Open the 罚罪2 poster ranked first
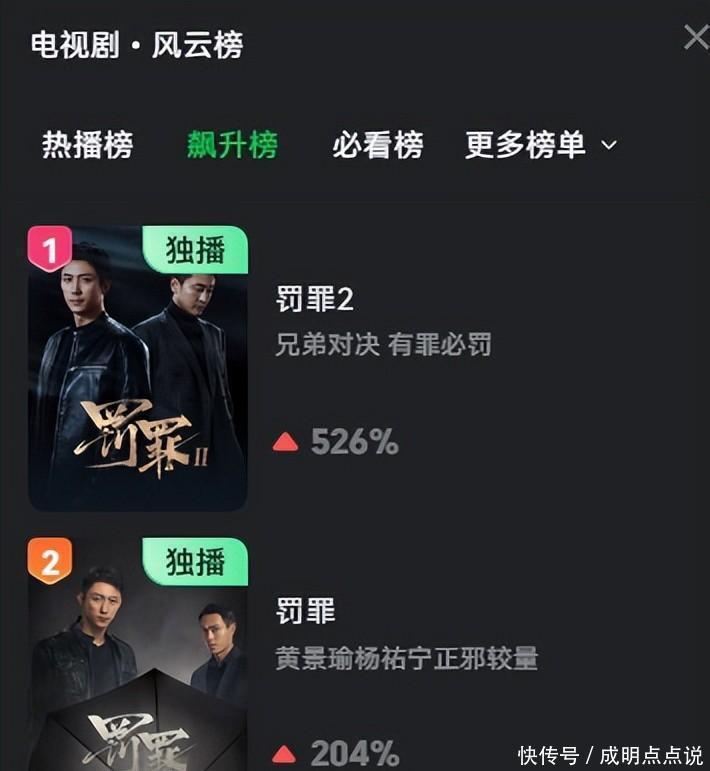This screenshot has height=771, width=710. pos(137,368)
